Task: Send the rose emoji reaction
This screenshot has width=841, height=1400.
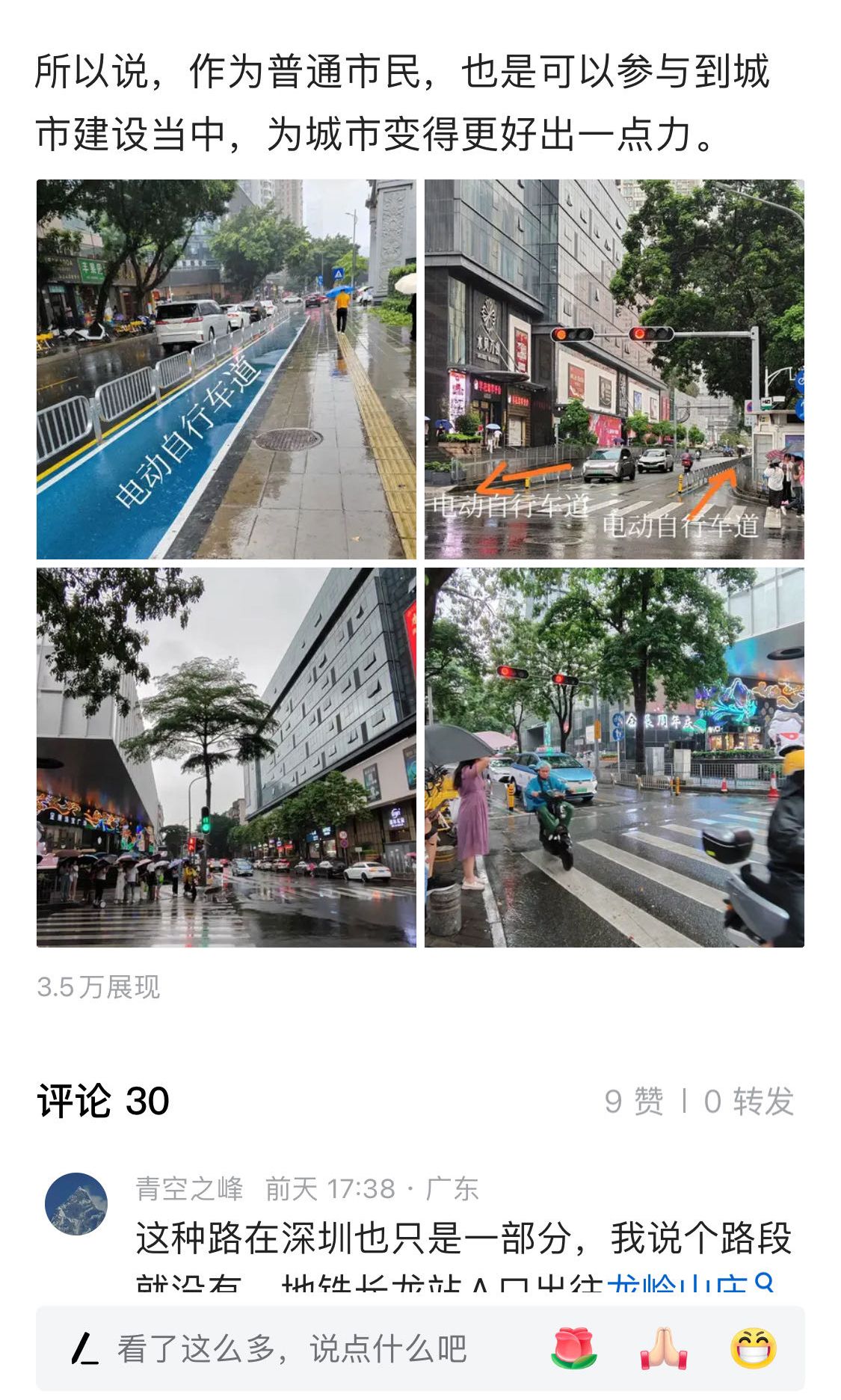Action: [573, 1349]
